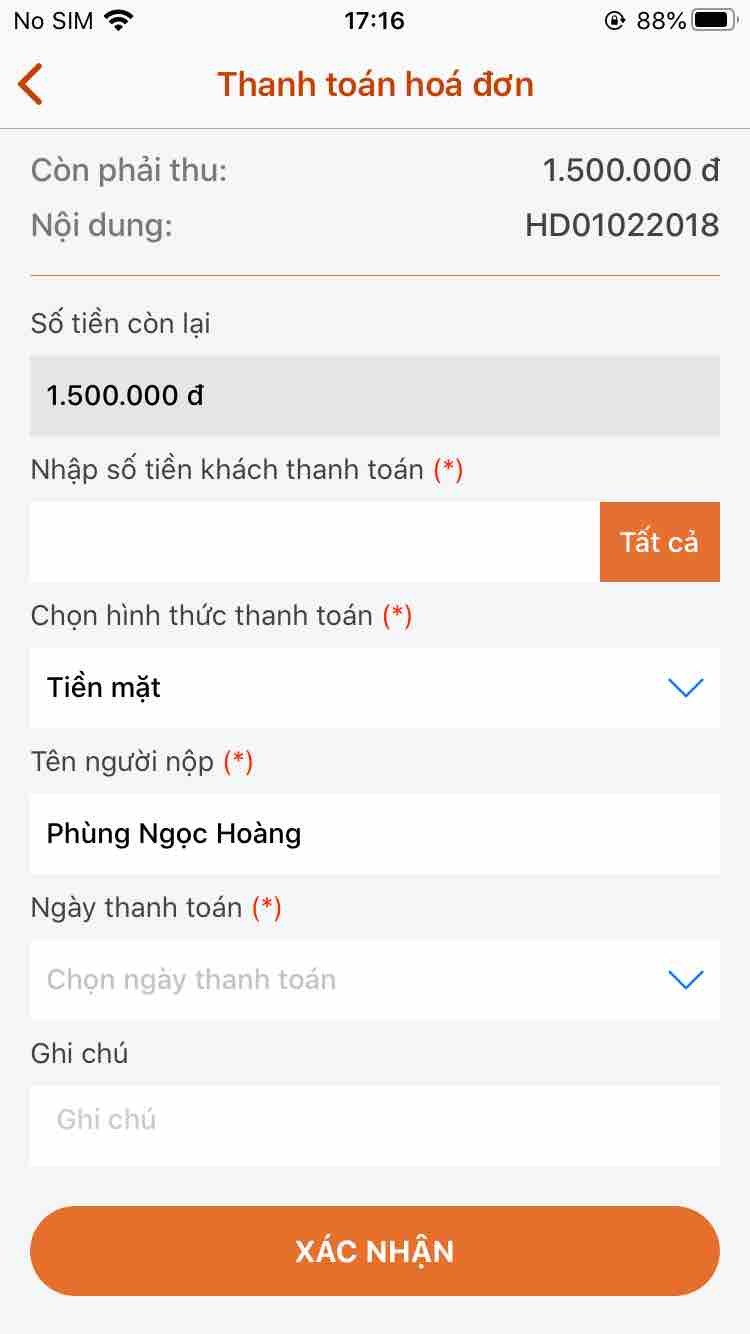
Task: Fill full amount with Tất cả button
Action: (659, 542)
